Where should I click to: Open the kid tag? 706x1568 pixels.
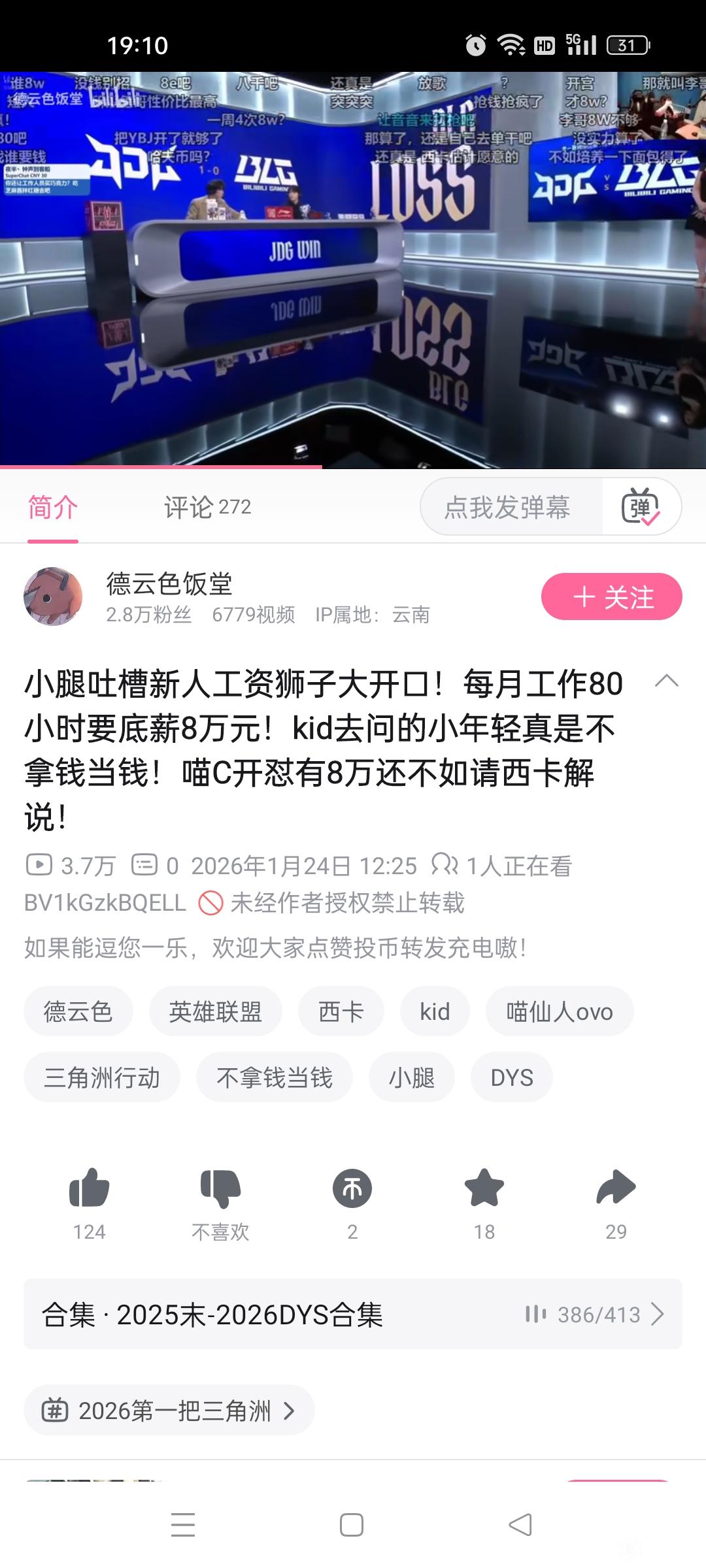pyautogui.click(x=435, y=1011)
